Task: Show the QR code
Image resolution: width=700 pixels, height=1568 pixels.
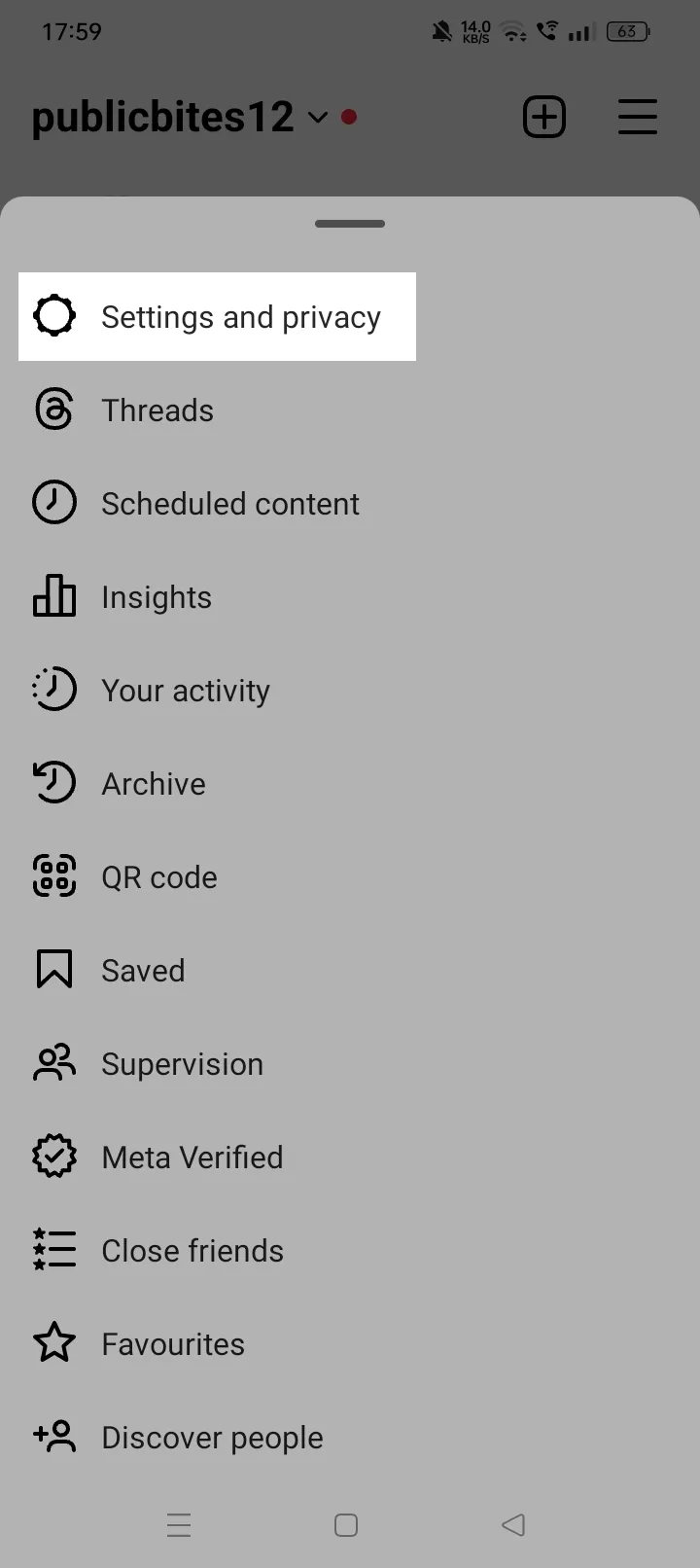Action: click(x=158, y=877)
